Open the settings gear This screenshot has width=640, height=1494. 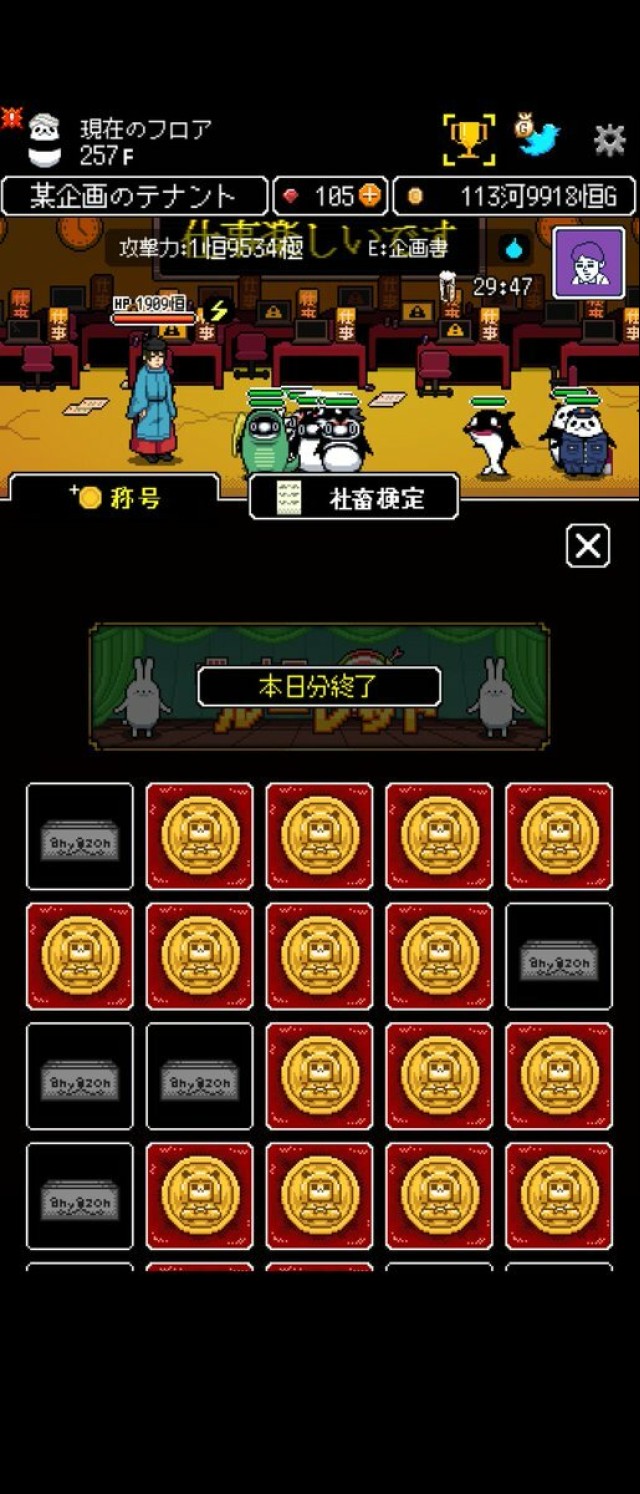[x=609, y=140]
